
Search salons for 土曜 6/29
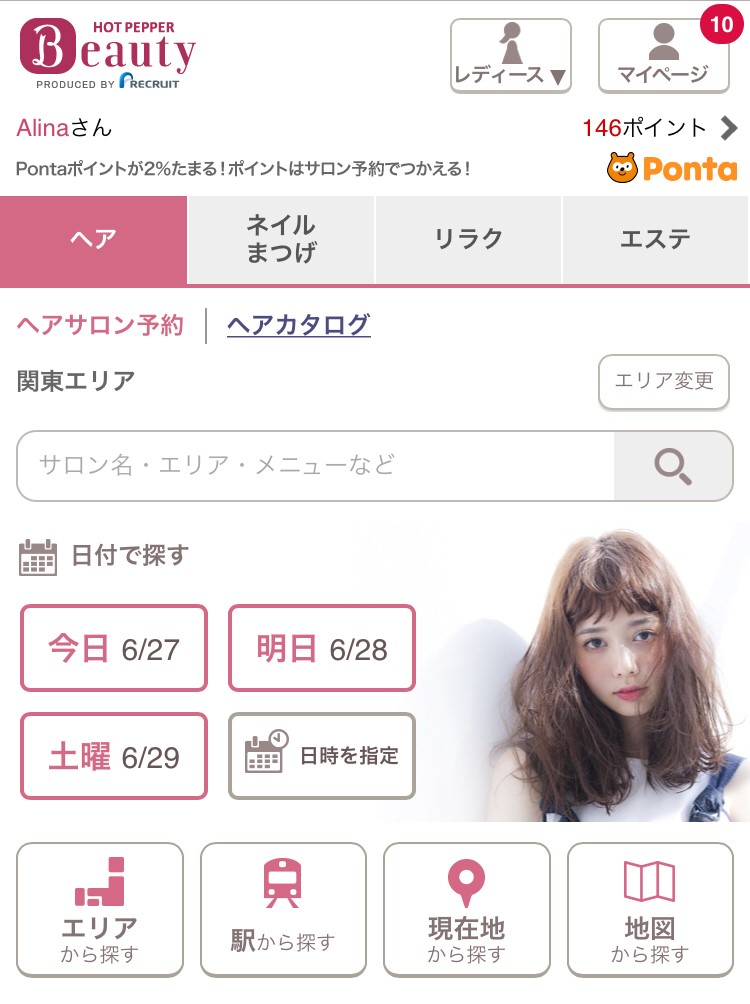[114, 756]
